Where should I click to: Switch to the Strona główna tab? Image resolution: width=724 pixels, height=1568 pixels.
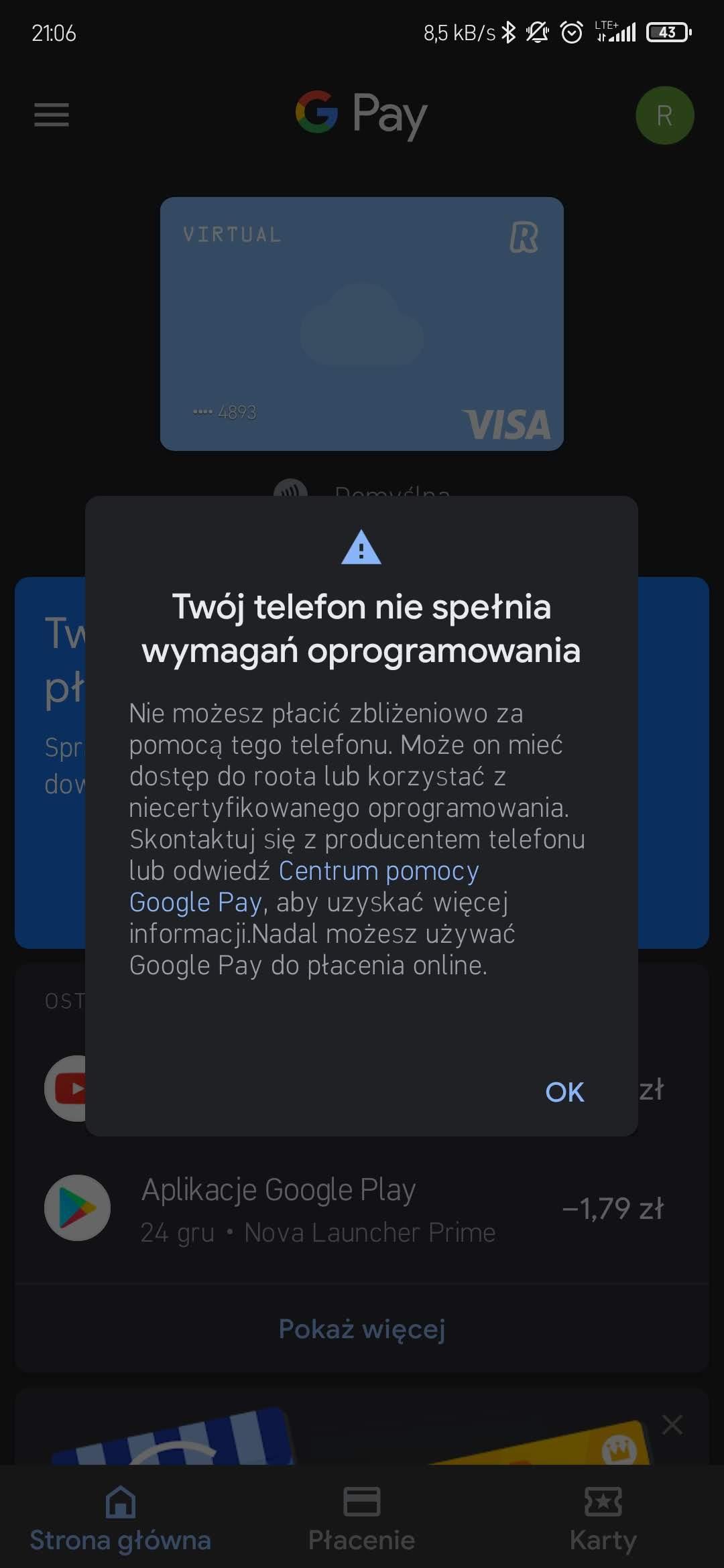[121, 1518]
